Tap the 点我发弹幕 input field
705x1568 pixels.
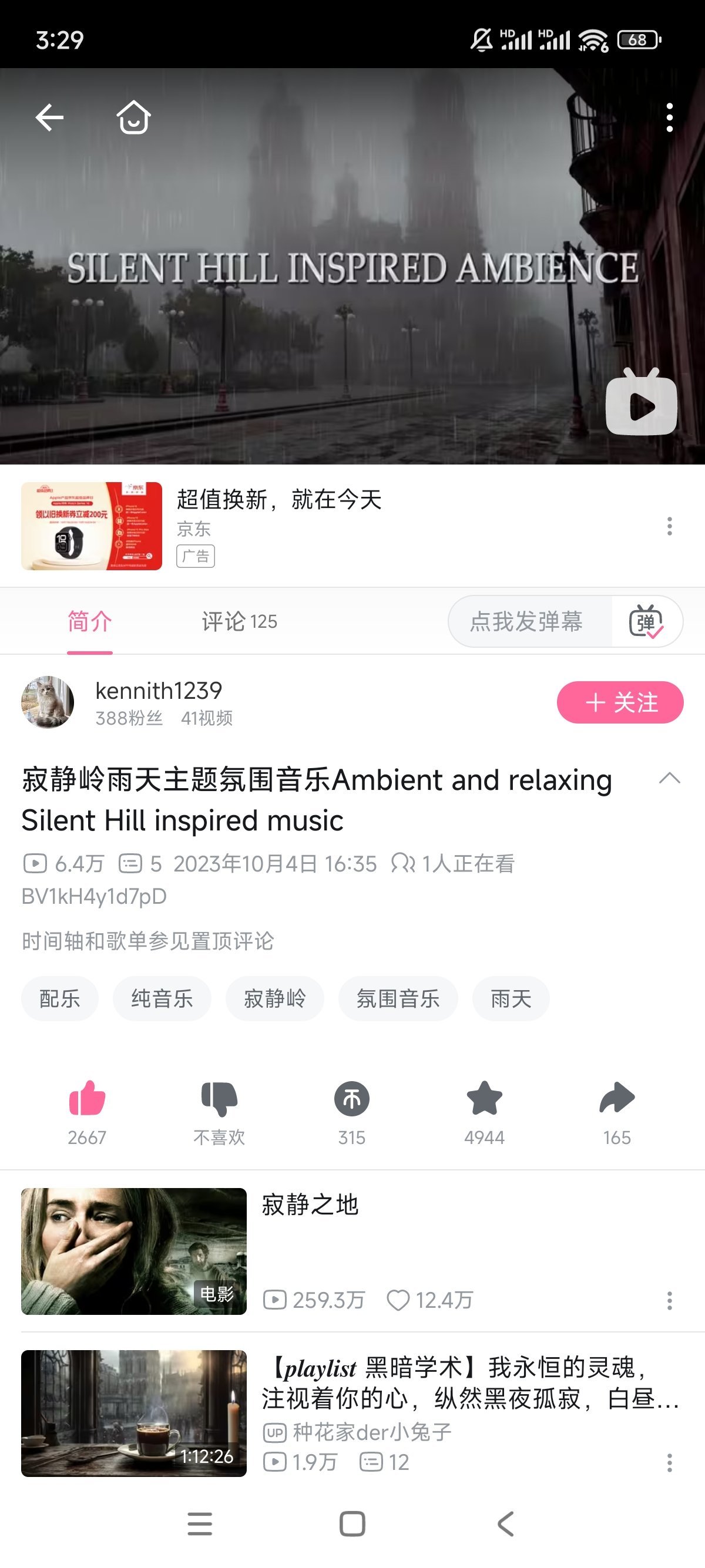pyautogui.click(x=527, y=621)
